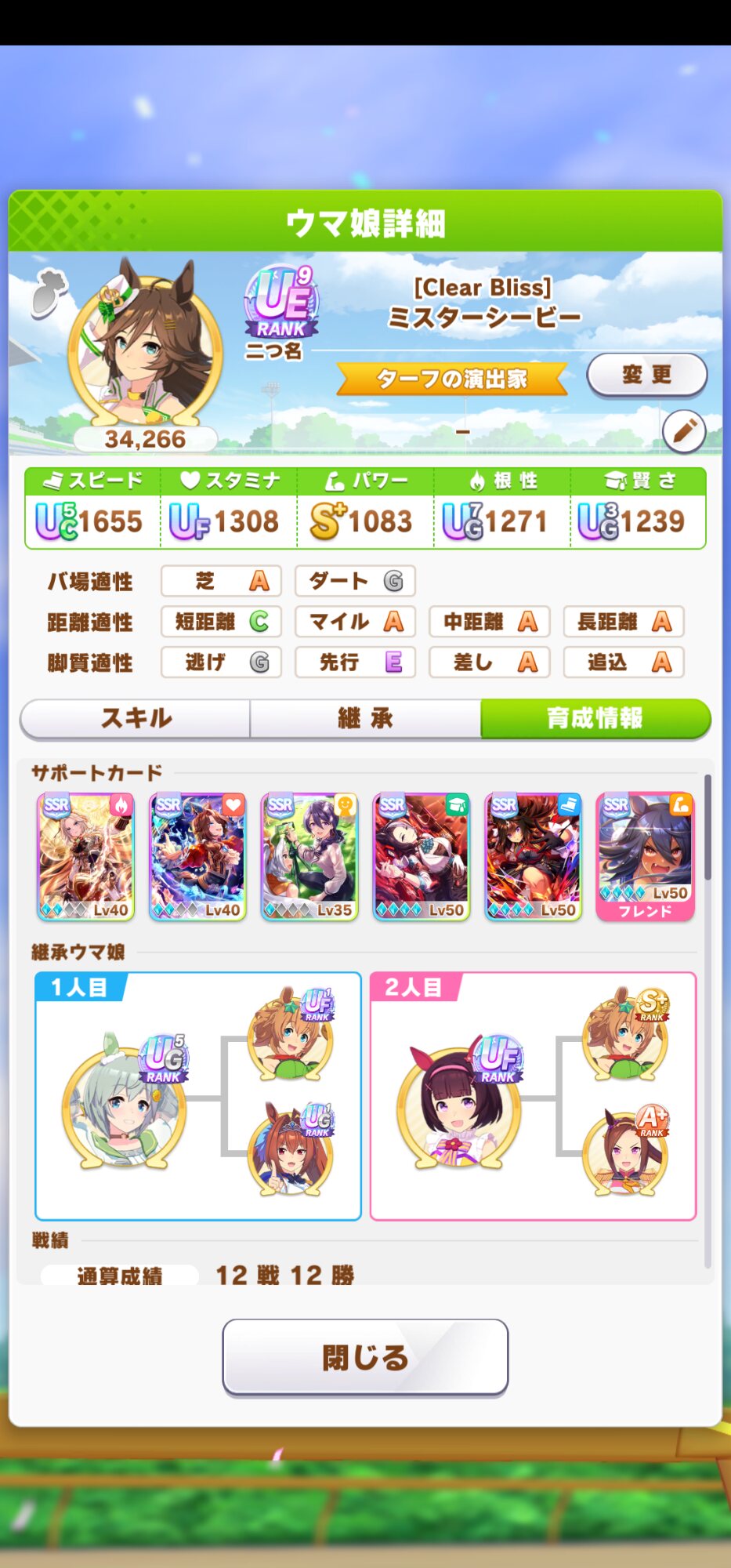Switch to the 継承 tab

(x=365, y=718)
